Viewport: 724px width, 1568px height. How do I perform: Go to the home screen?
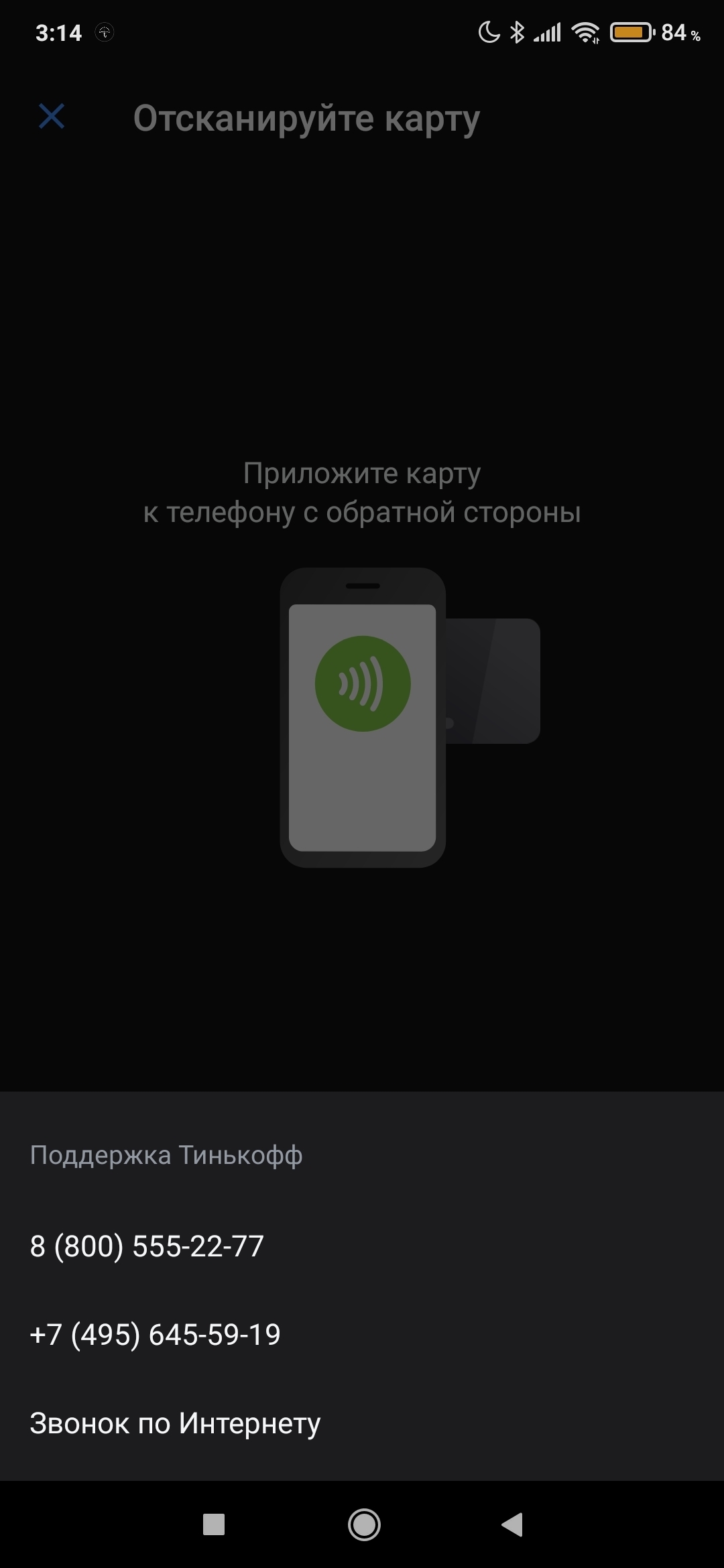[364, 1524]
